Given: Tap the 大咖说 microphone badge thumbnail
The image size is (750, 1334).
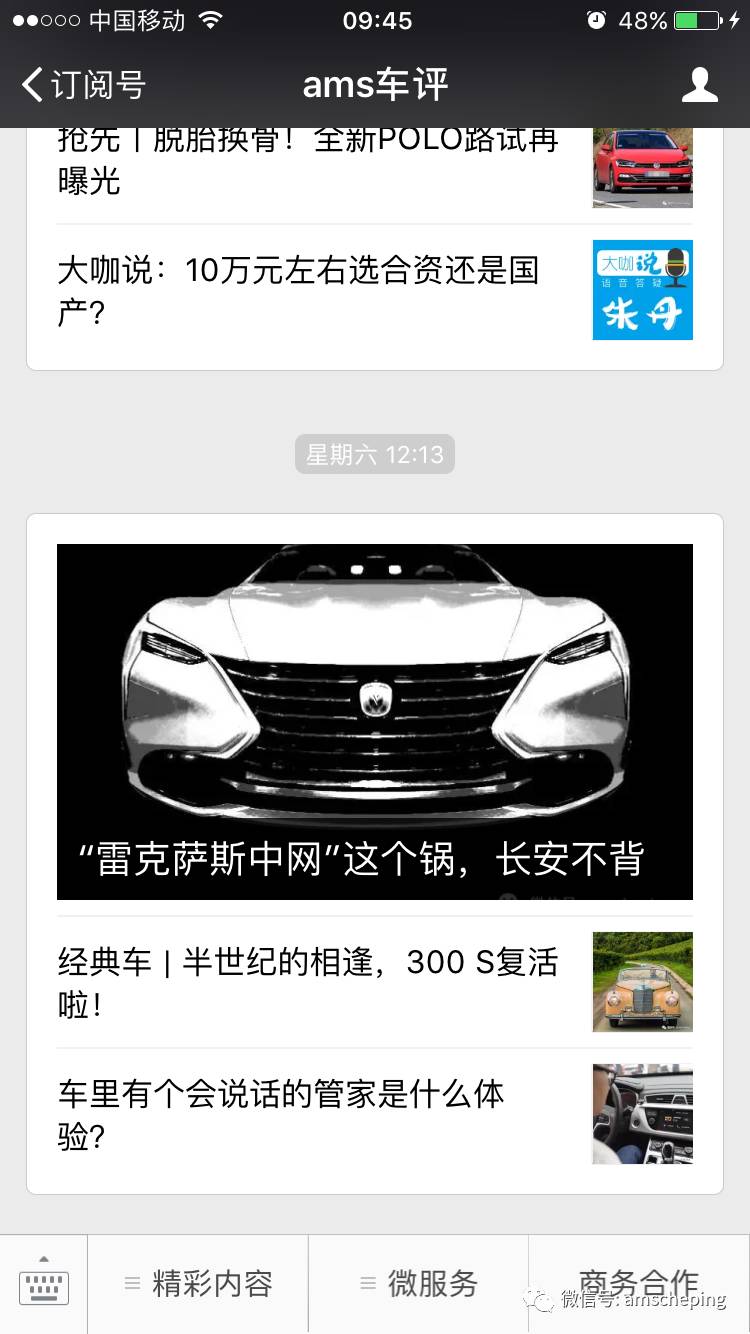Looking at the screenshot, I should 643,290.
